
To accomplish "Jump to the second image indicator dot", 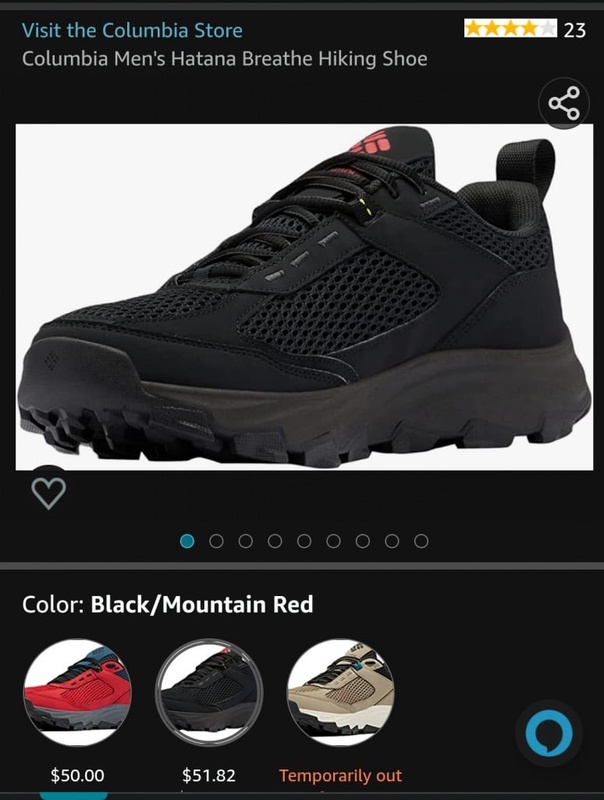I will [x=216, y=541].
